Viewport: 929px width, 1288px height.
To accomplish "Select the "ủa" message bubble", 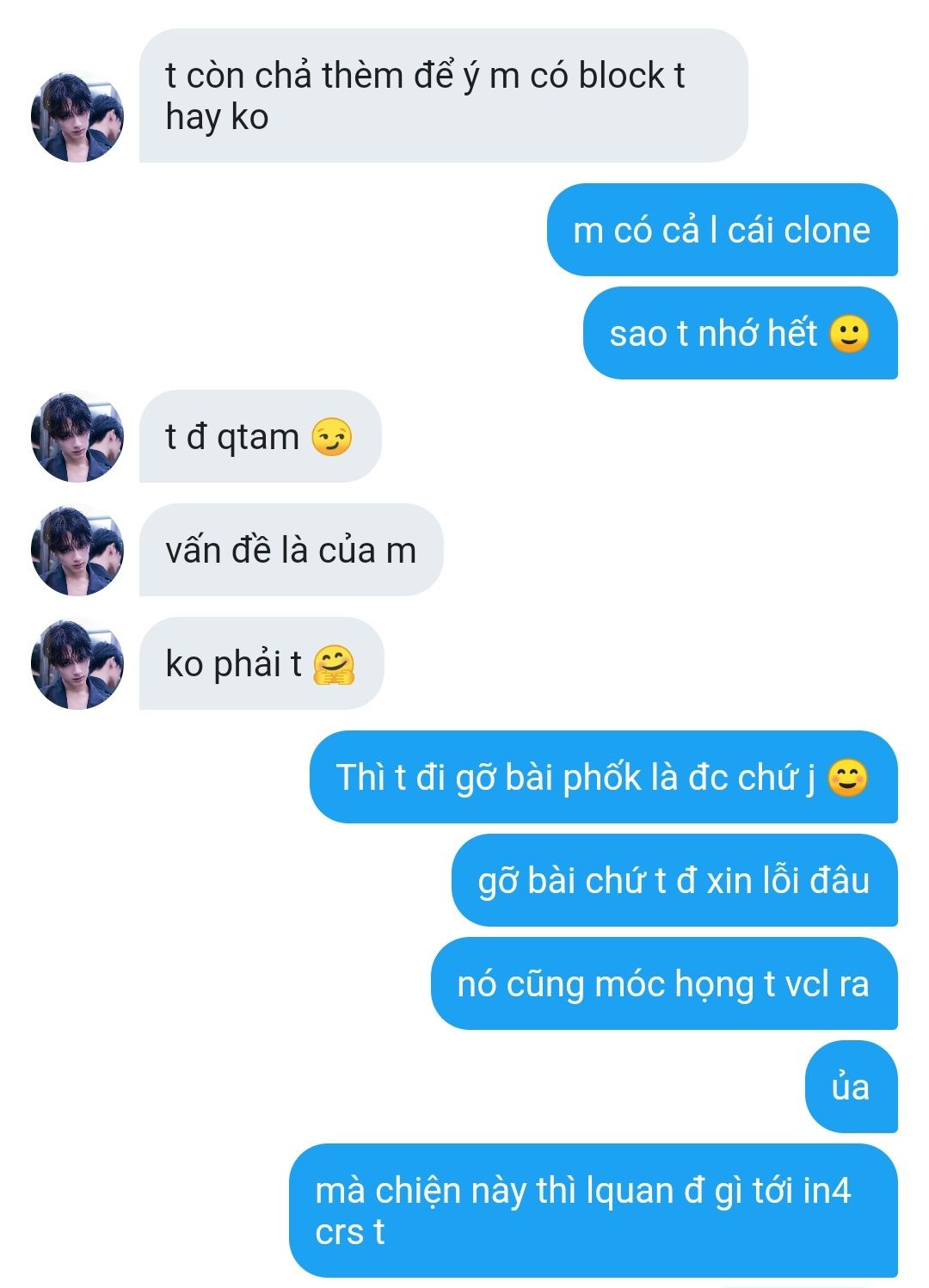I will pyautogui.click(x=852, y=1087).
